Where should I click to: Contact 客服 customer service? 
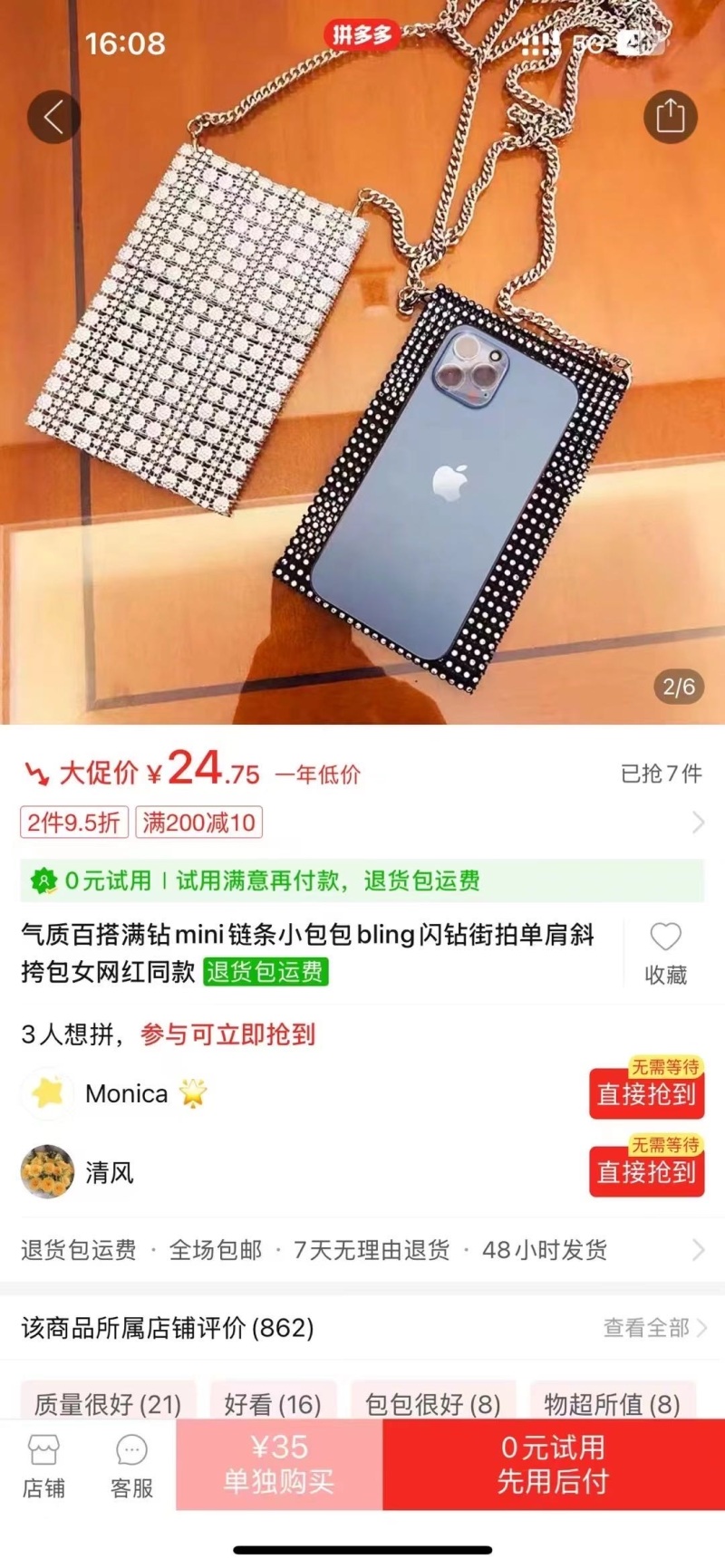click(131, 1466)
